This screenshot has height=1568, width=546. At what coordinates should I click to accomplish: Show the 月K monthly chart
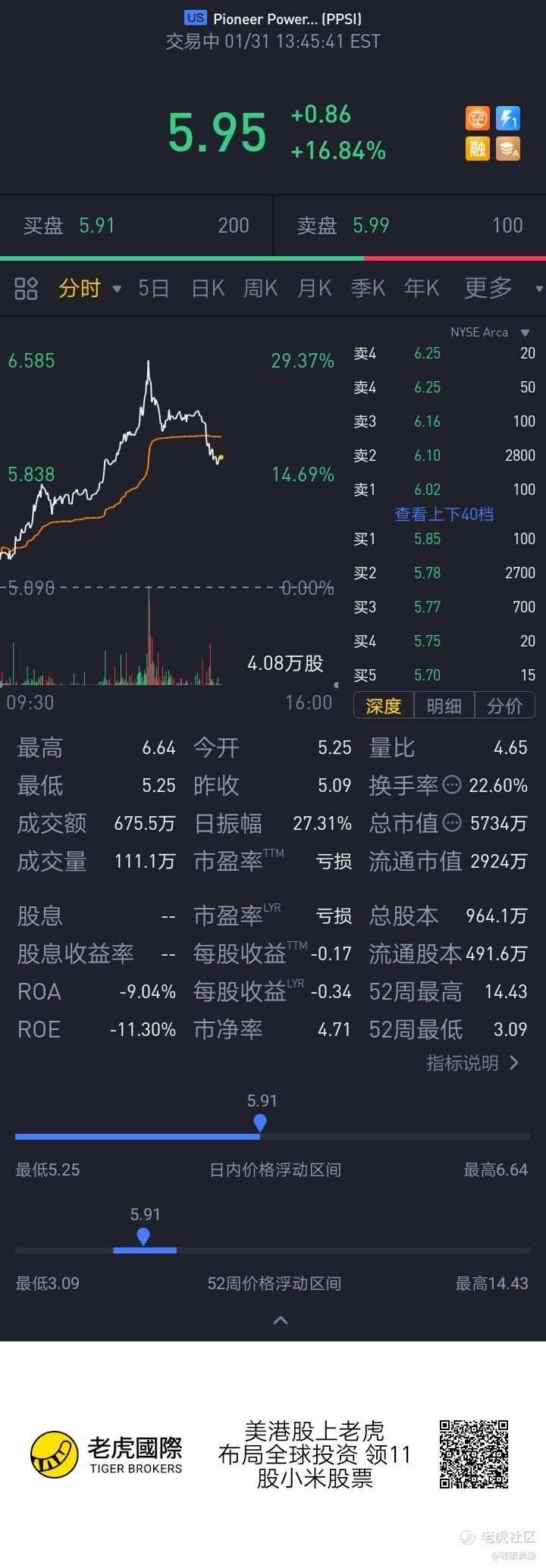315,289
